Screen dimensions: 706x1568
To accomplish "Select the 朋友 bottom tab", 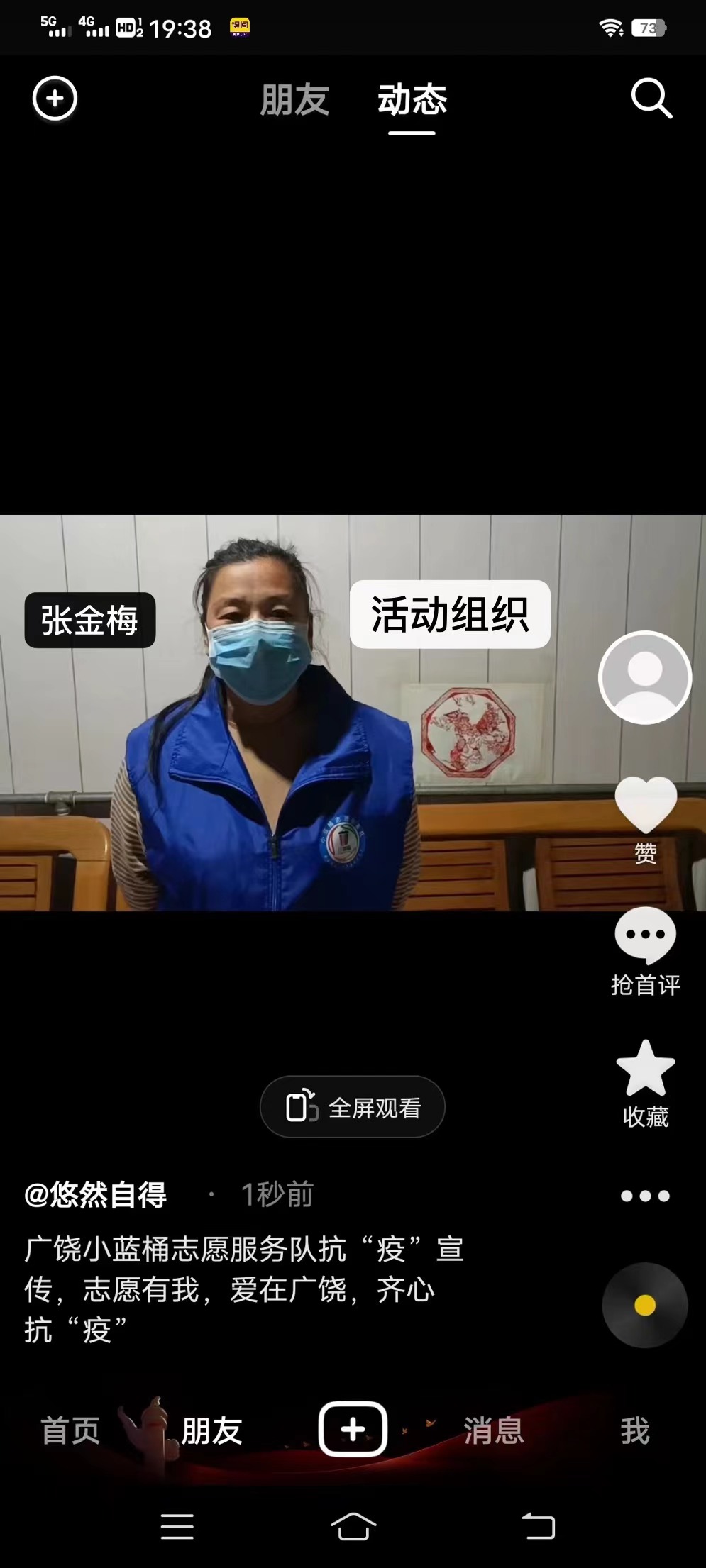I will tap(211, 1430).
